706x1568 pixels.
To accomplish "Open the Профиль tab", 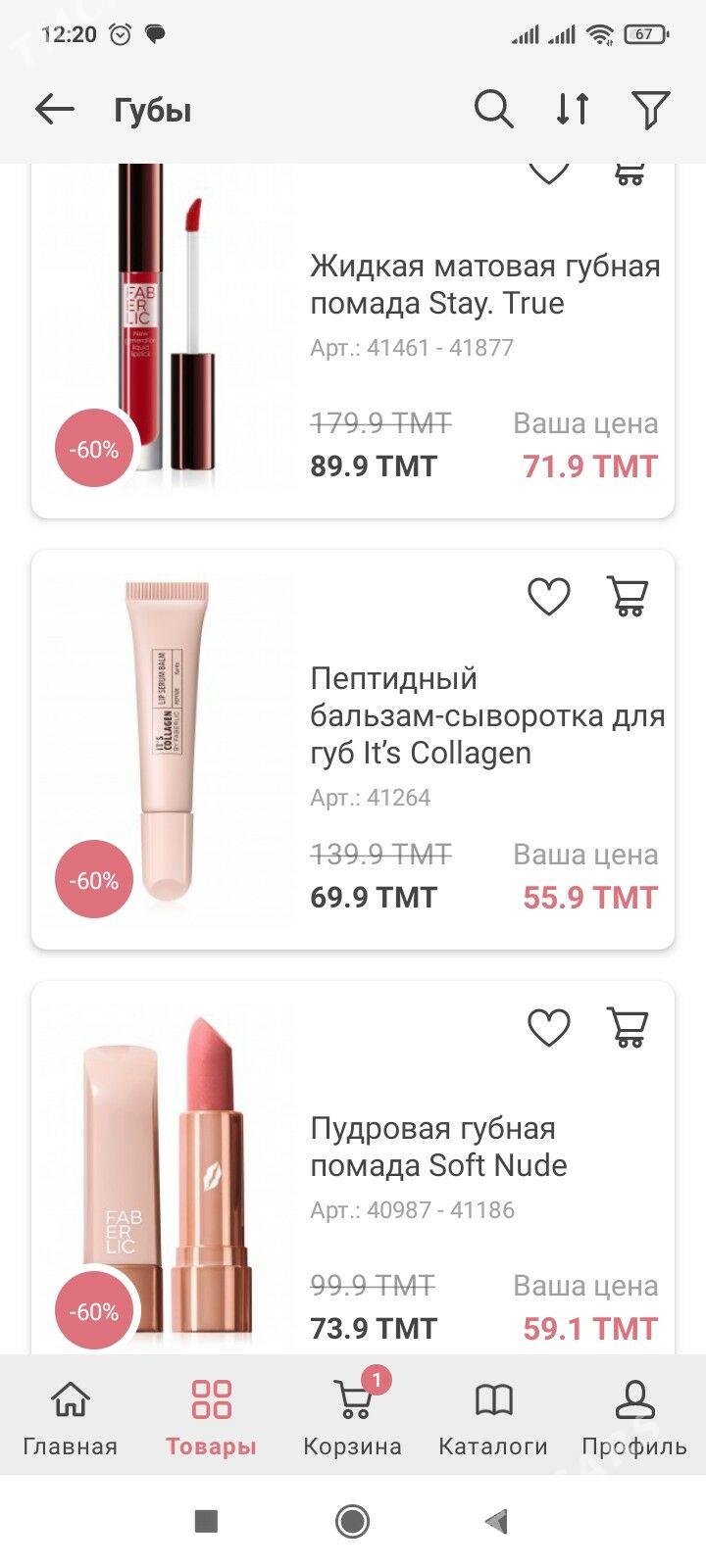I will (x=633, y=1416).
